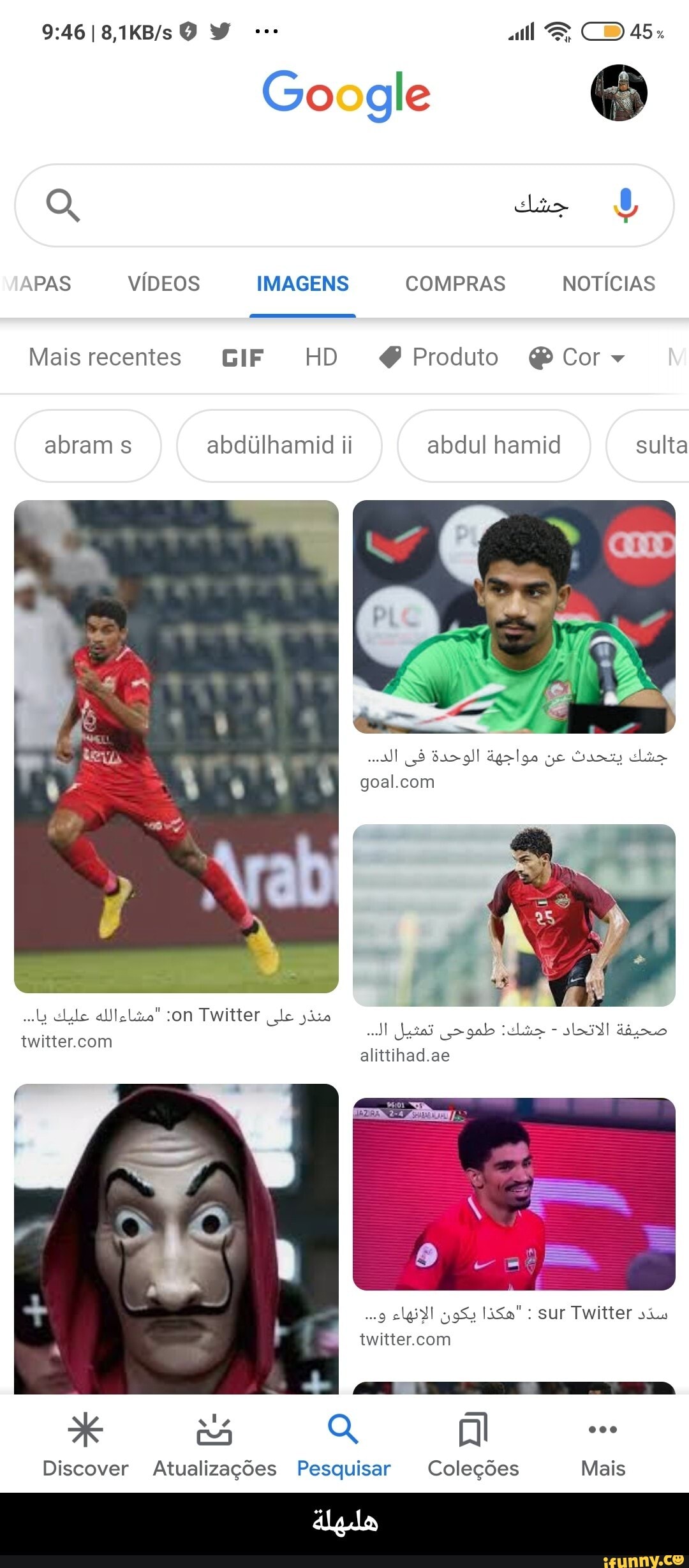Image resolution: width=689 pixels, height=1568 pixels.
Task: Switch to the Compras tab
Action: pos(455,284)
